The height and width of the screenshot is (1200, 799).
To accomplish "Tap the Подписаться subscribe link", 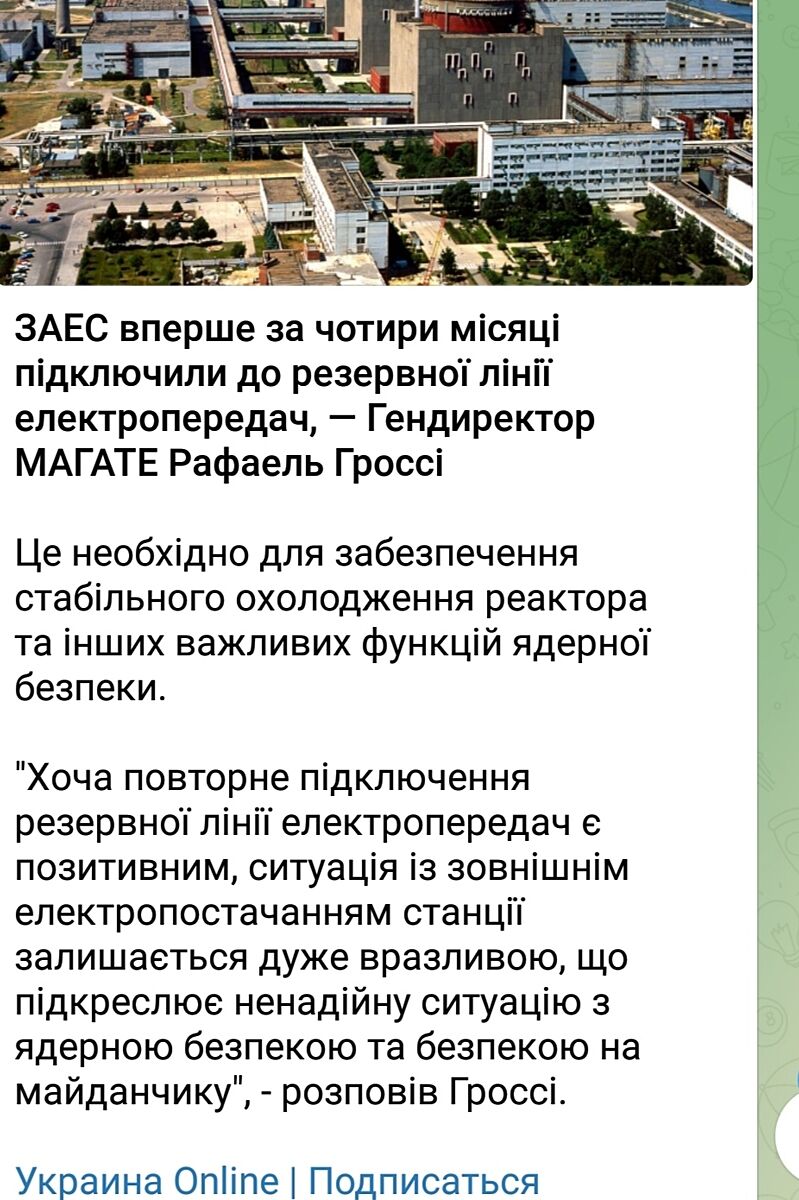I will (423, 1180).
